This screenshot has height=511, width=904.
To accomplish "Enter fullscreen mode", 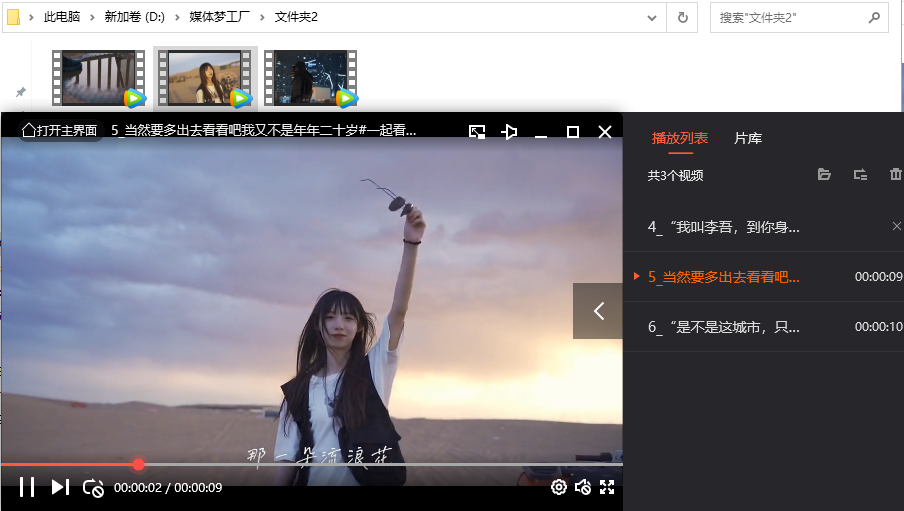I will point(607,487).
